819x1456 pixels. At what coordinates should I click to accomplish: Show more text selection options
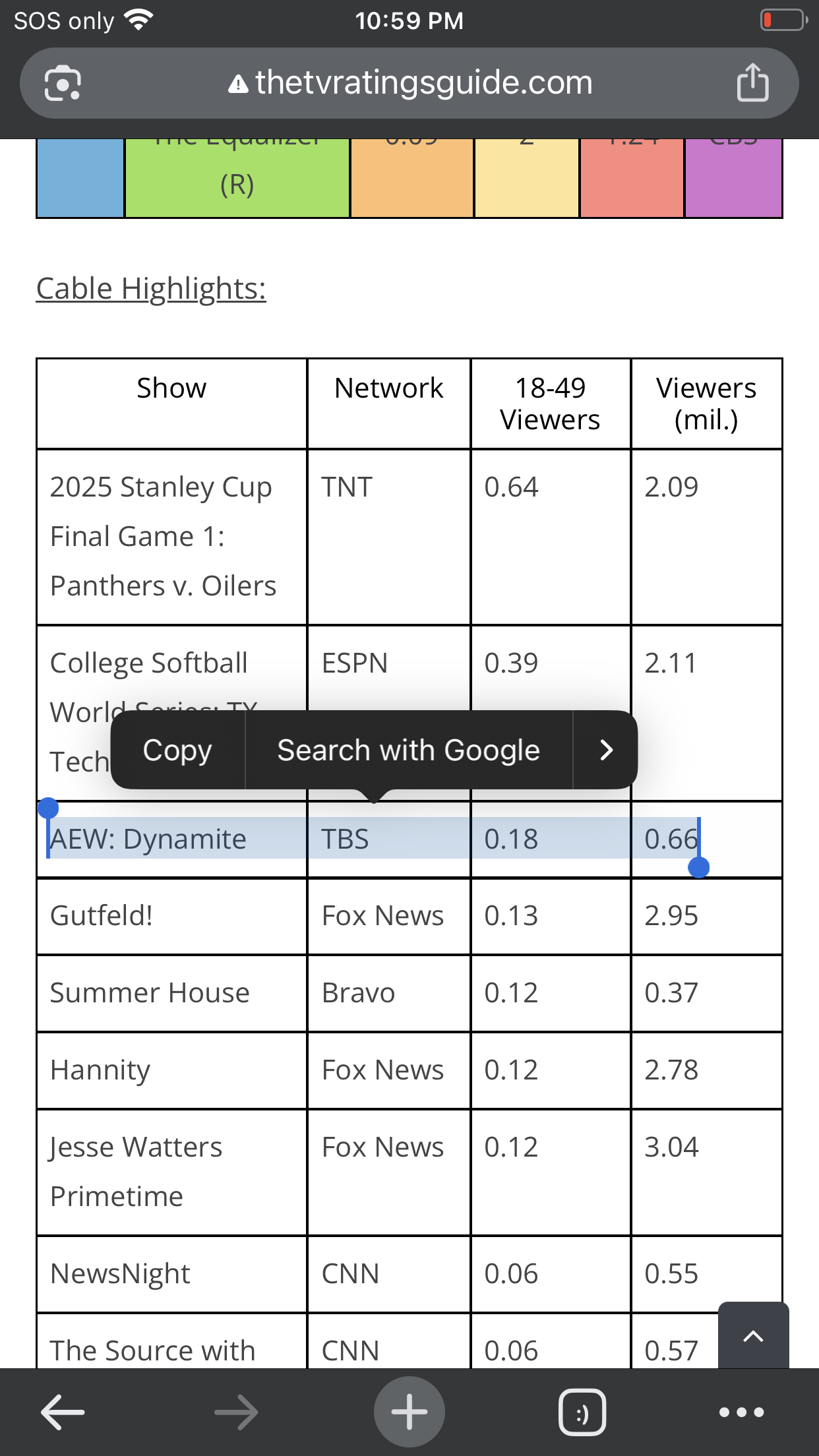[x=606, y=750]
